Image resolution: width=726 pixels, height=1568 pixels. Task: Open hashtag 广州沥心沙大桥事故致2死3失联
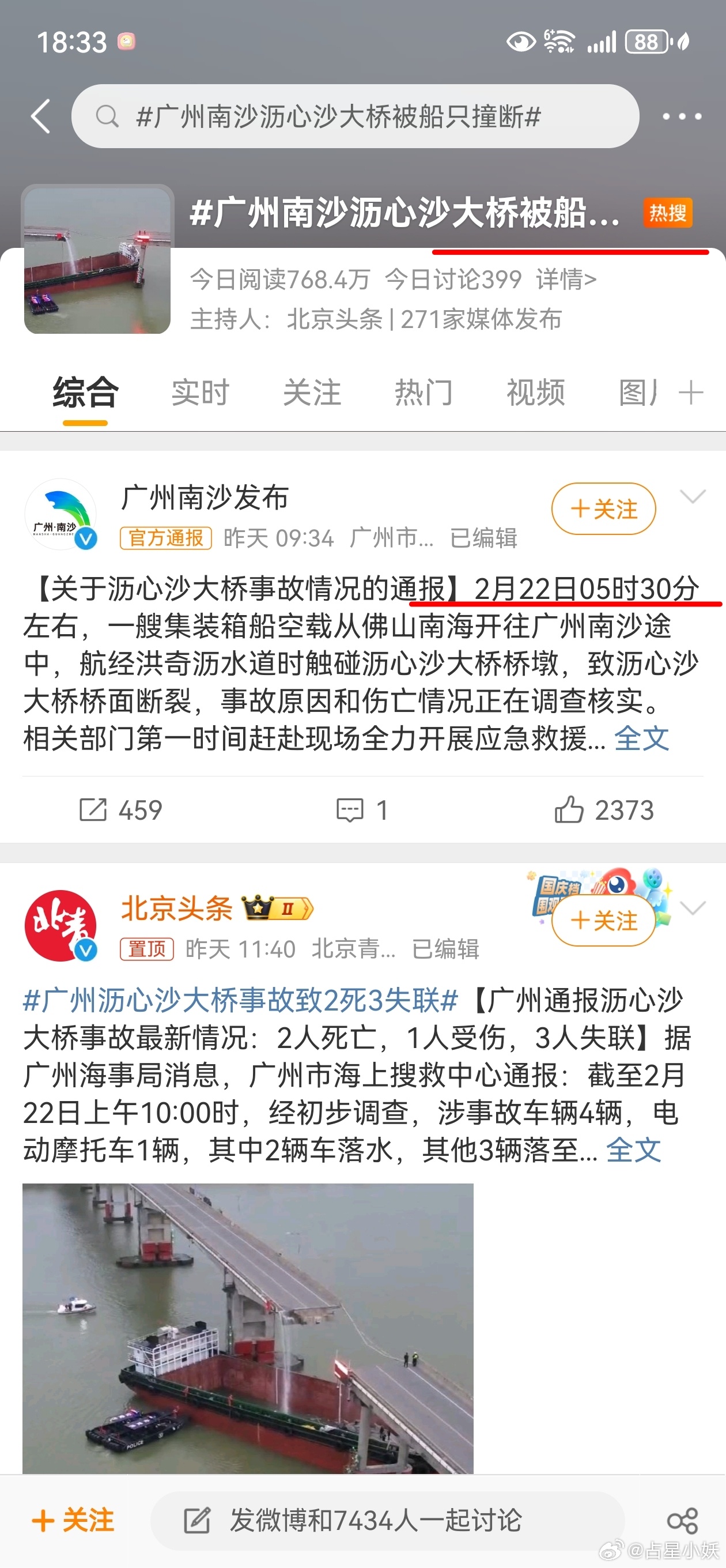tap(240, 1000)
